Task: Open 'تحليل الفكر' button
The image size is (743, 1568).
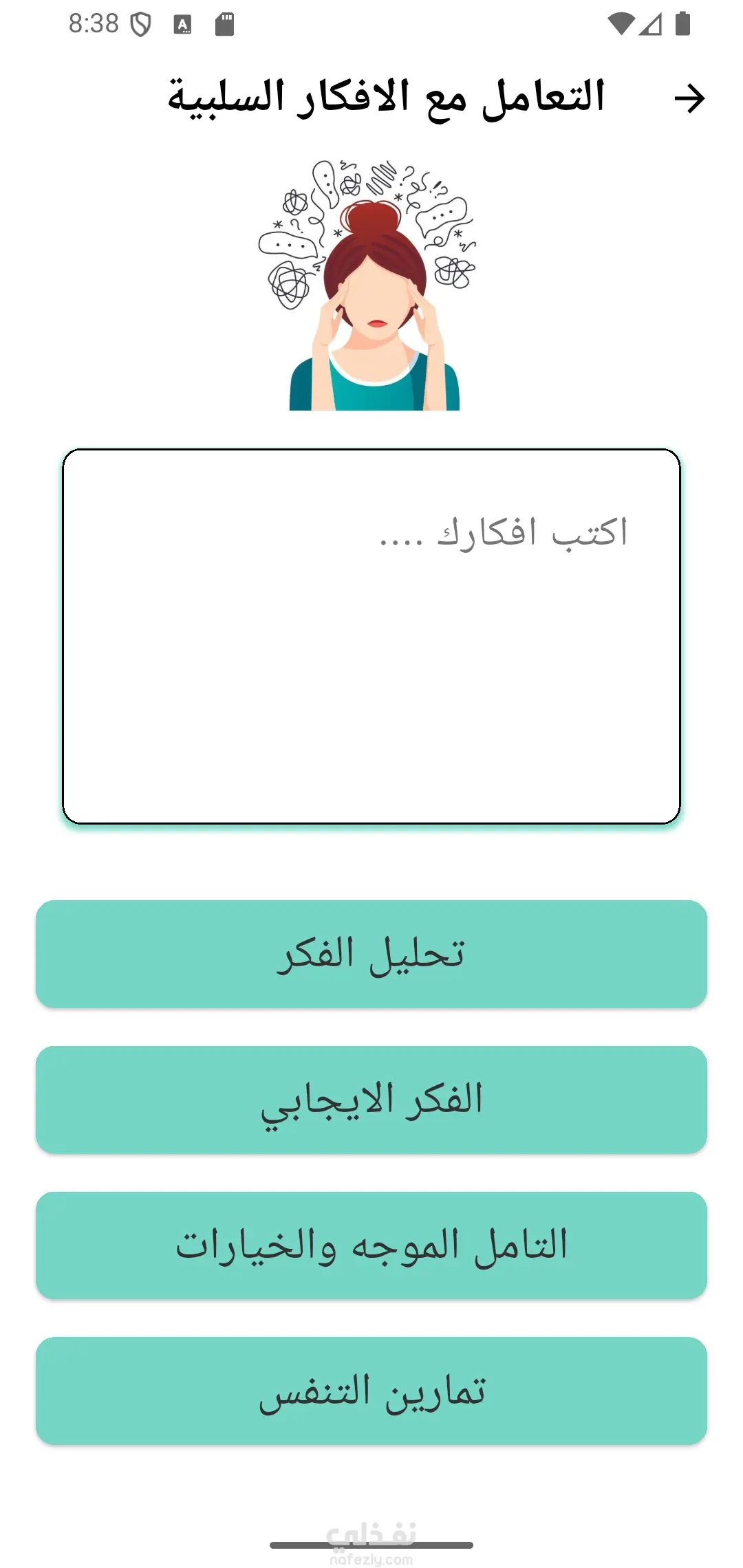Action: [371, 954]
